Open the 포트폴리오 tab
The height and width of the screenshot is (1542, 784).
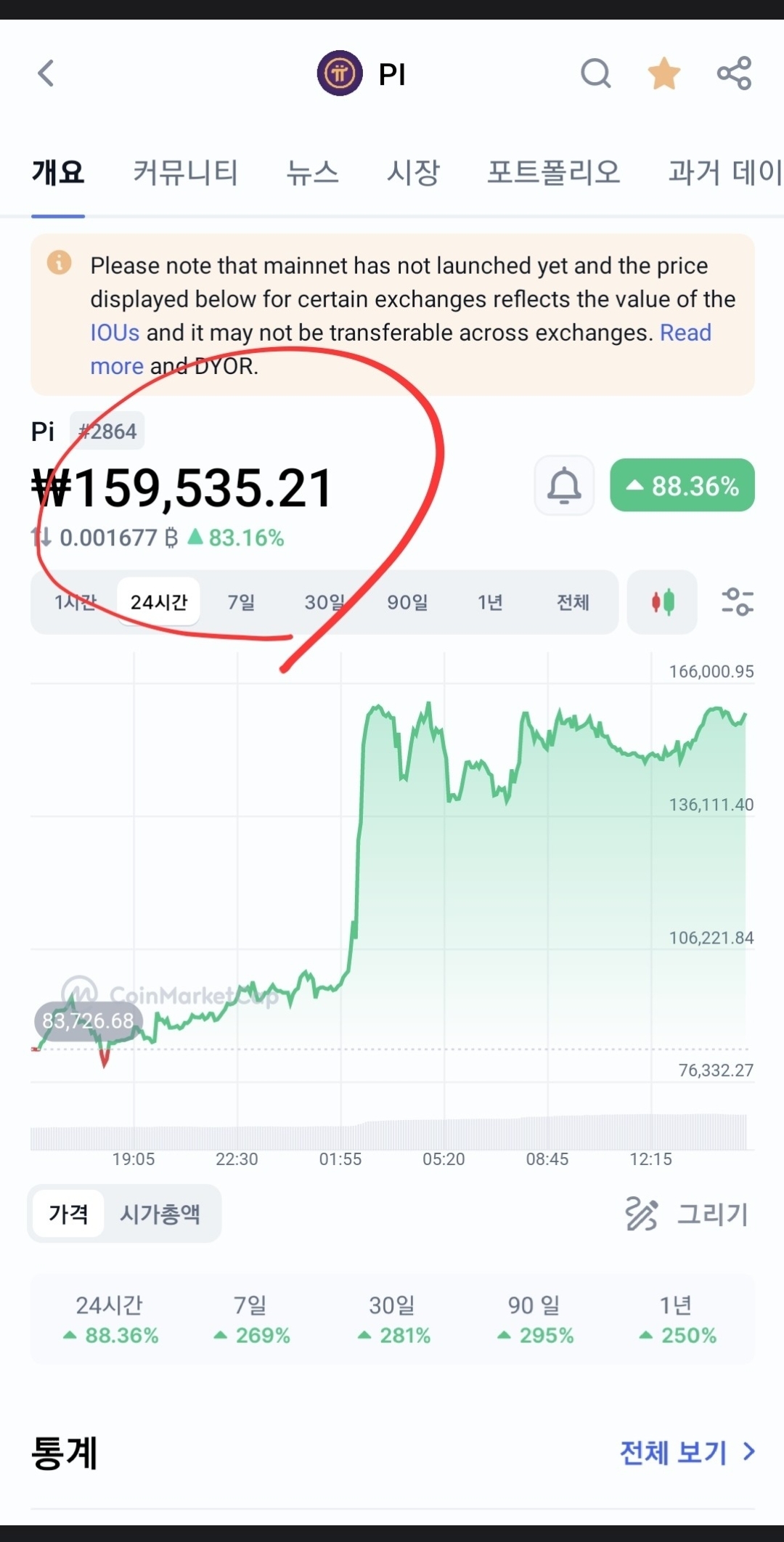coord(554,172)
